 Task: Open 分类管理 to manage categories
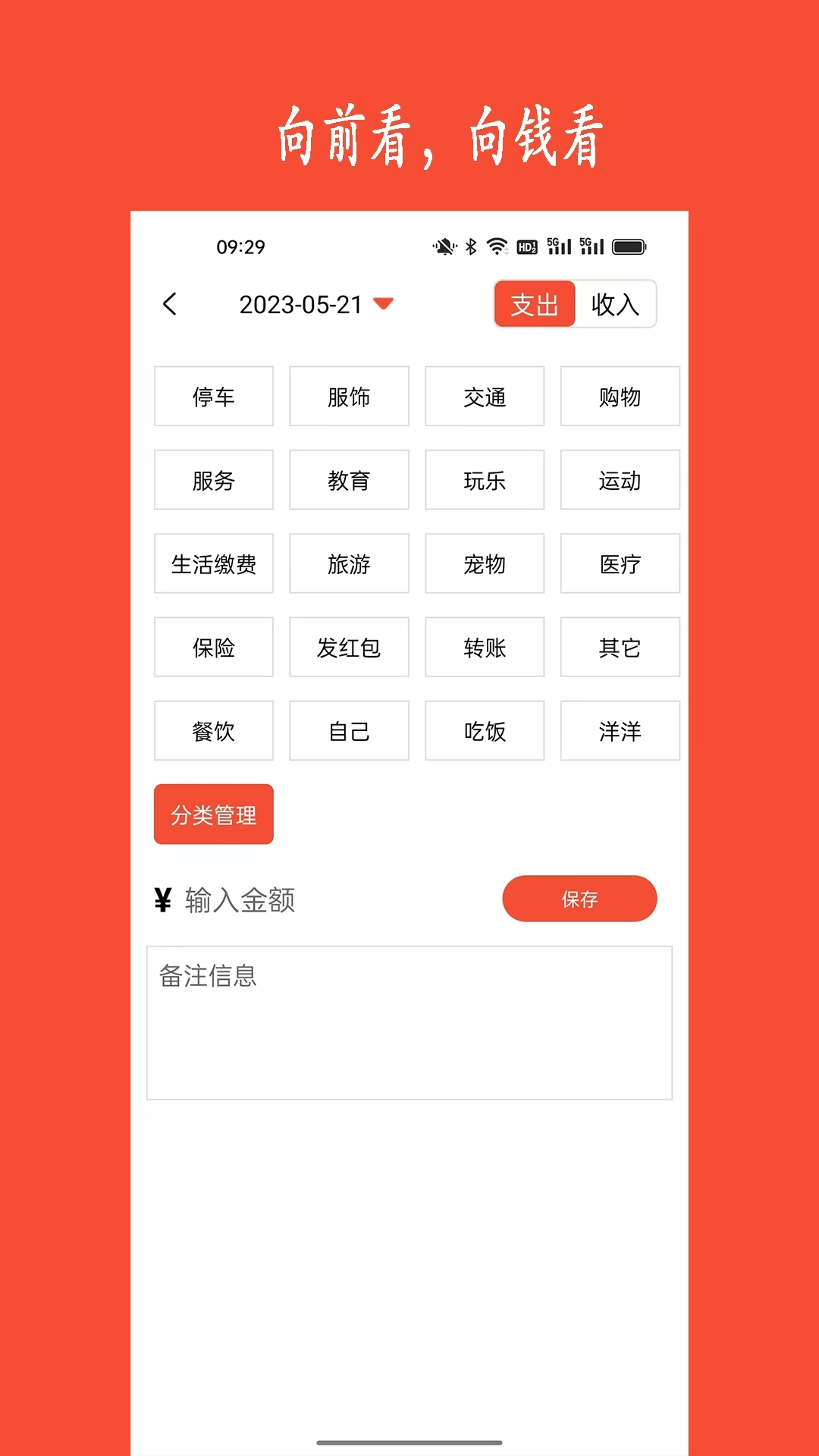[x=213, y=814]
